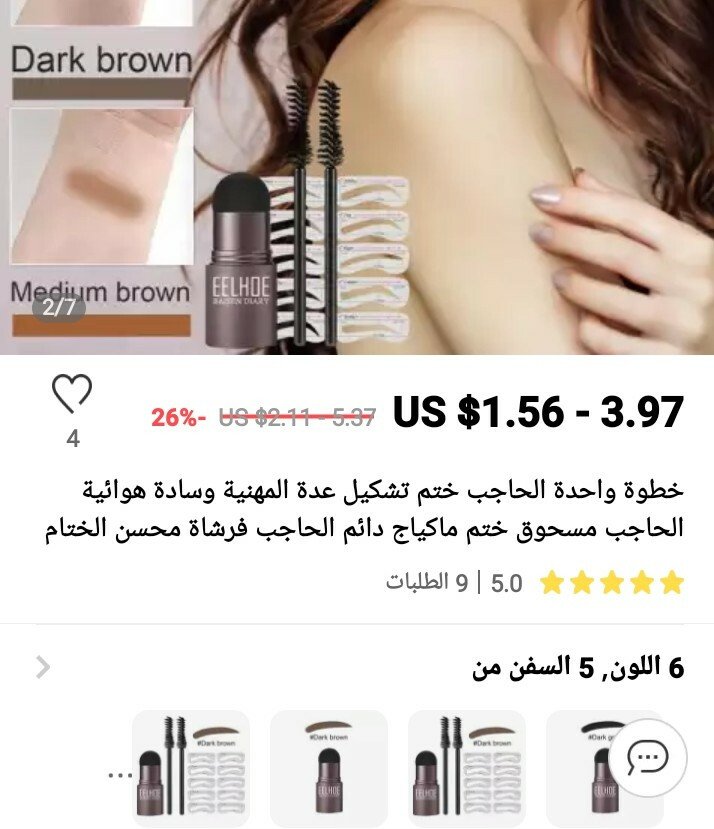This screenshot has height=829, width=714.
Task: Select the Dark brown stamp-only variant
Action: click(x=328, y=768)
